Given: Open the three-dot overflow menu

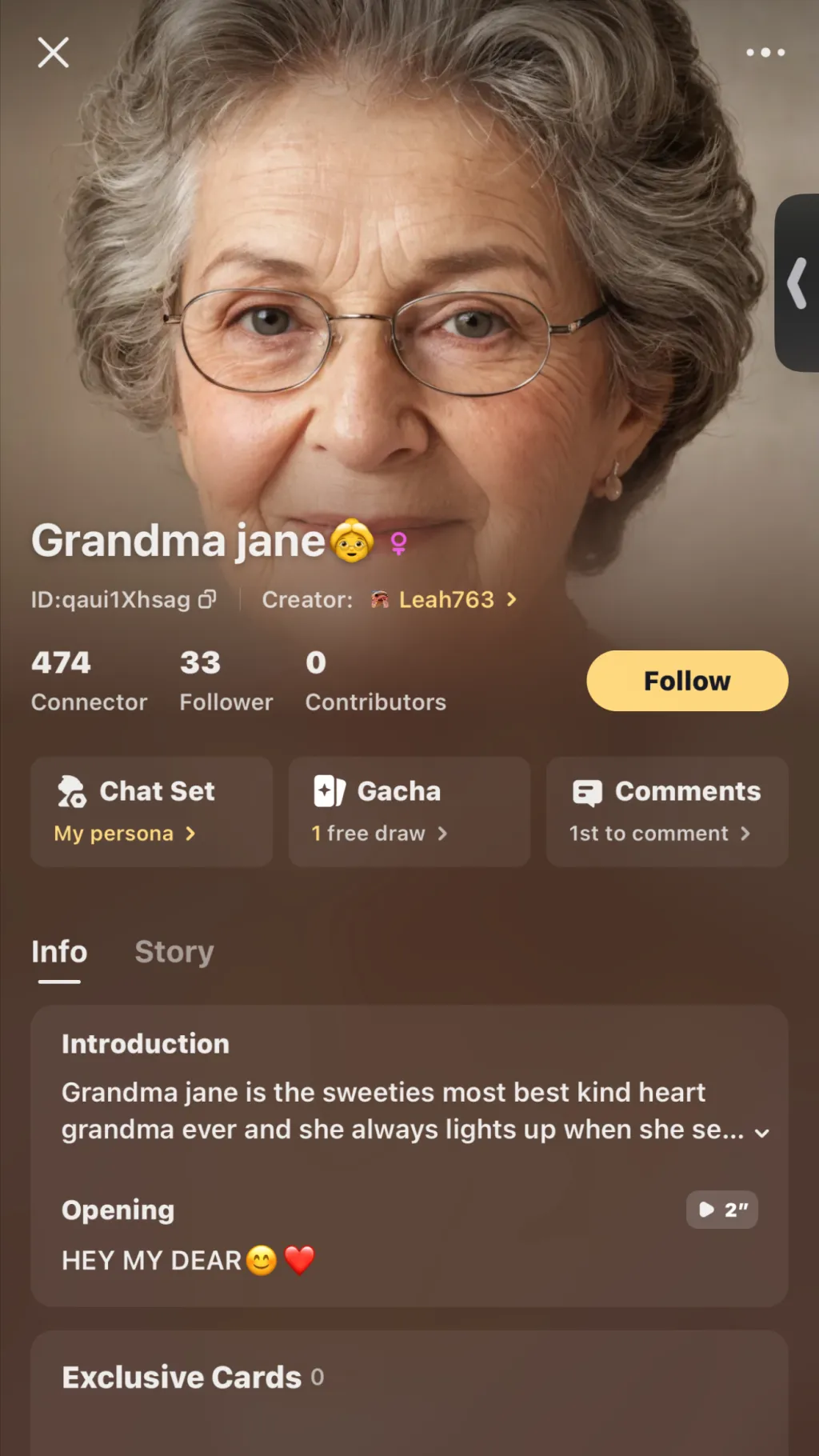Looking at the screenshot, I should (765, 53).
